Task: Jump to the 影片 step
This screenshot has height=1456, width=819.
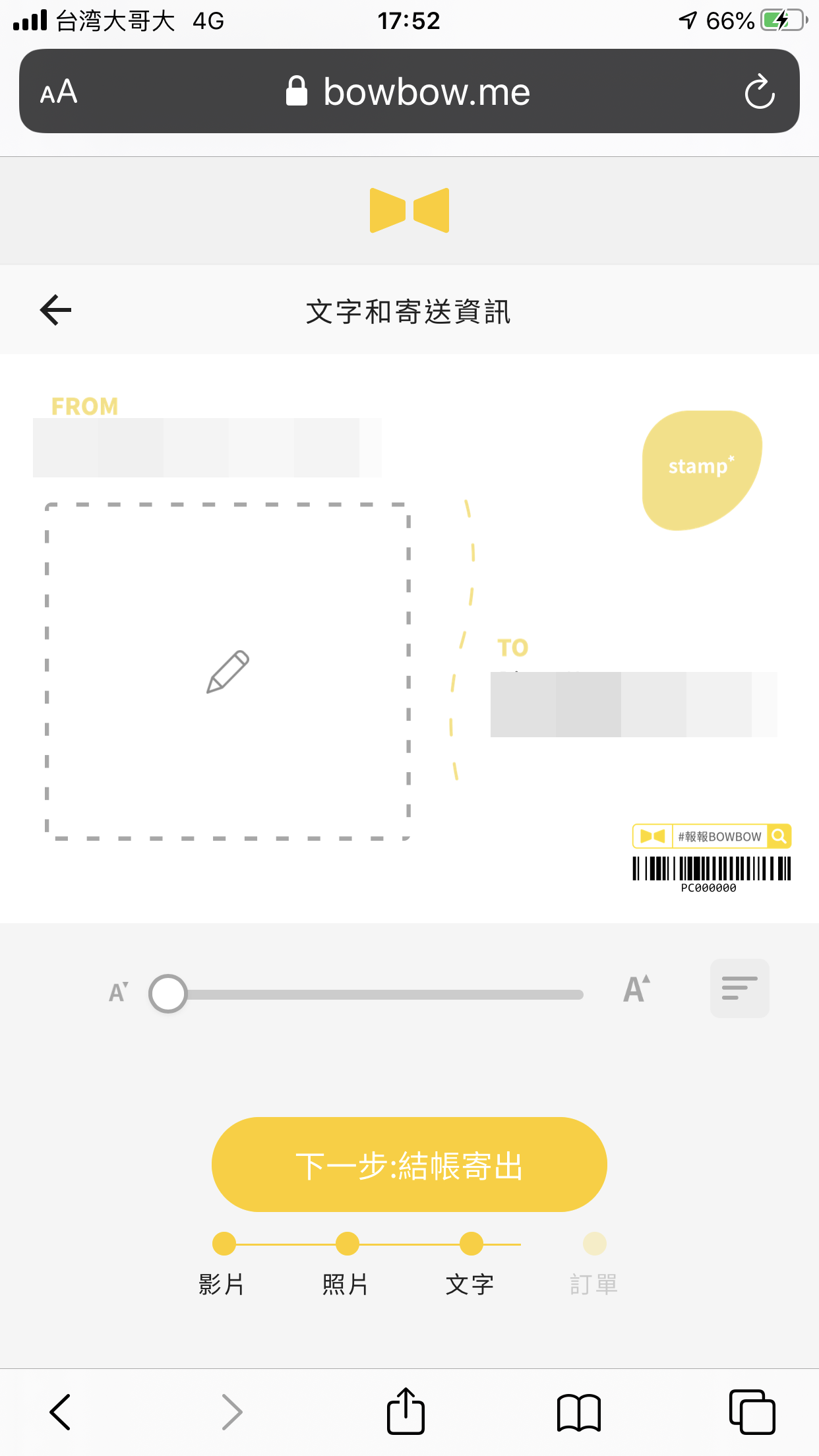Action: 224,1244
